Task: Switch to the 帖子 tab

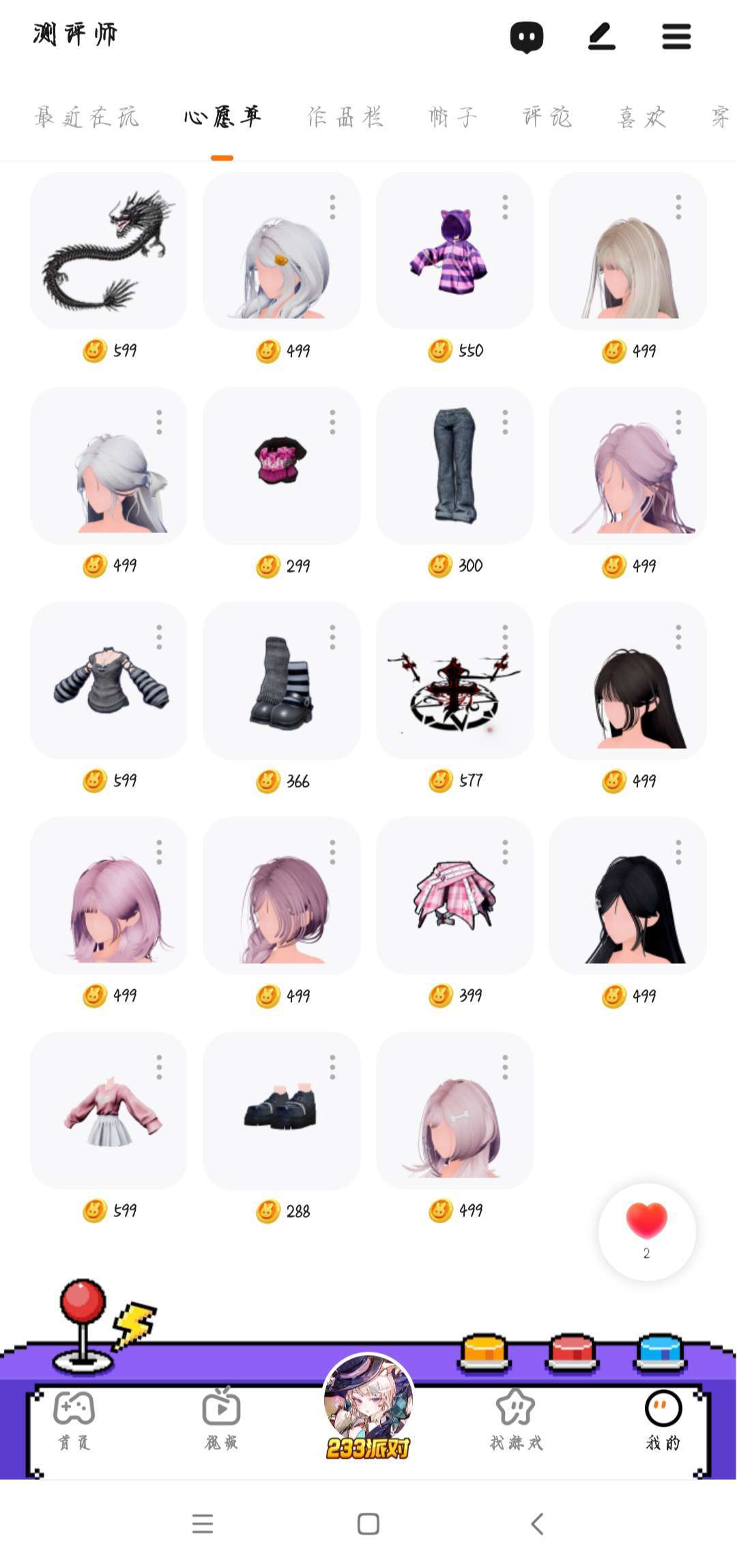Action: click(452, 117)
